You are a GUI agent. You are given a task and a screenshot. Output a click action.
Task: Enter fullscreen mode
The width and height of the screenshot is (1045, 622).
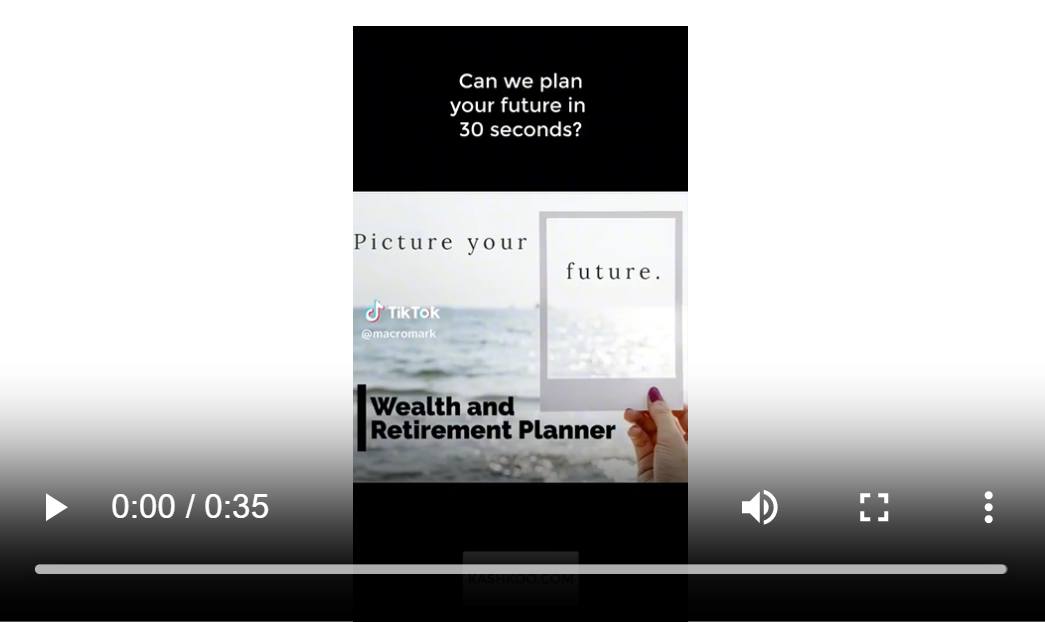pos(874,507)
